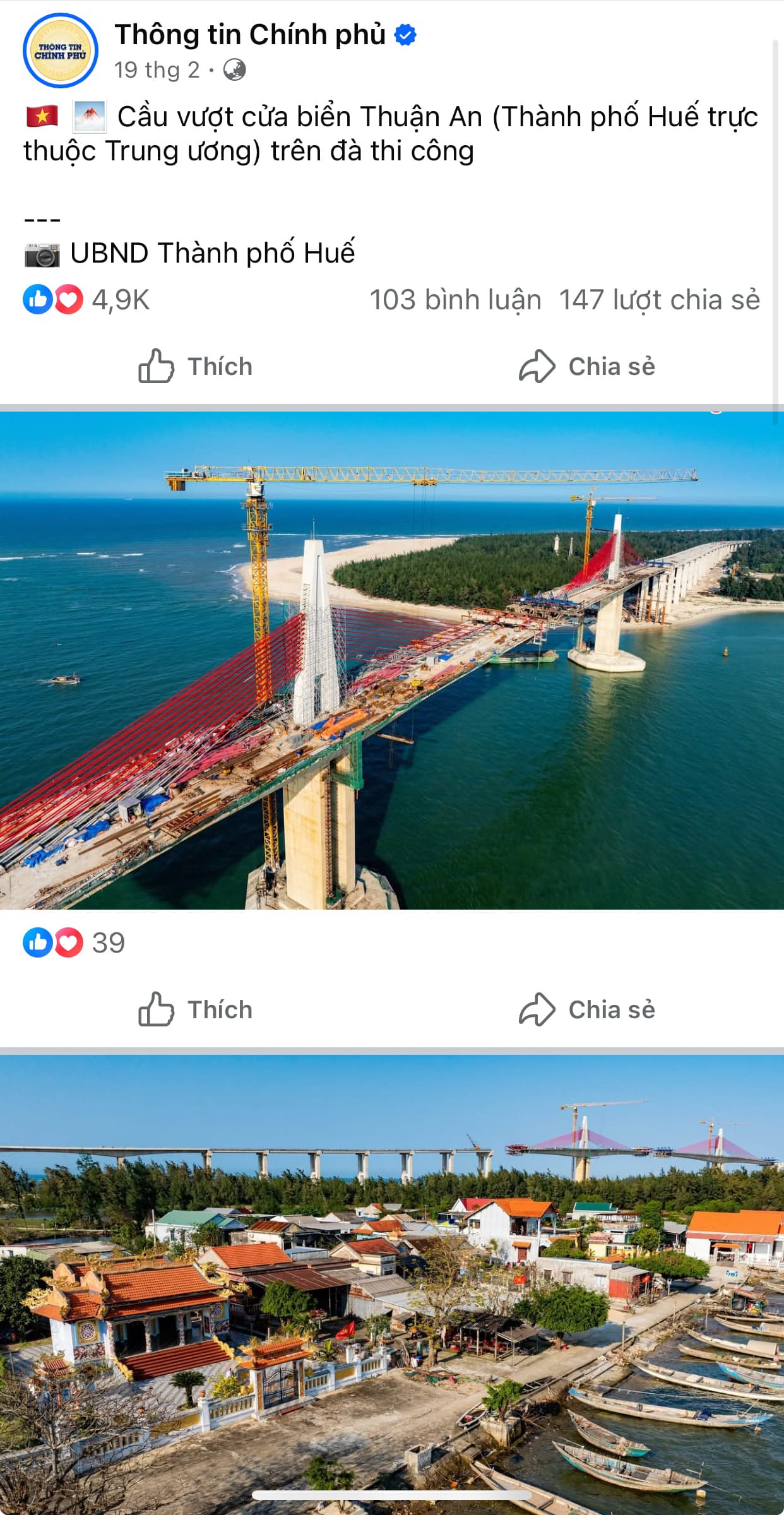
Task: View the 39 reactions on first photo
Action: click(74, 943)
